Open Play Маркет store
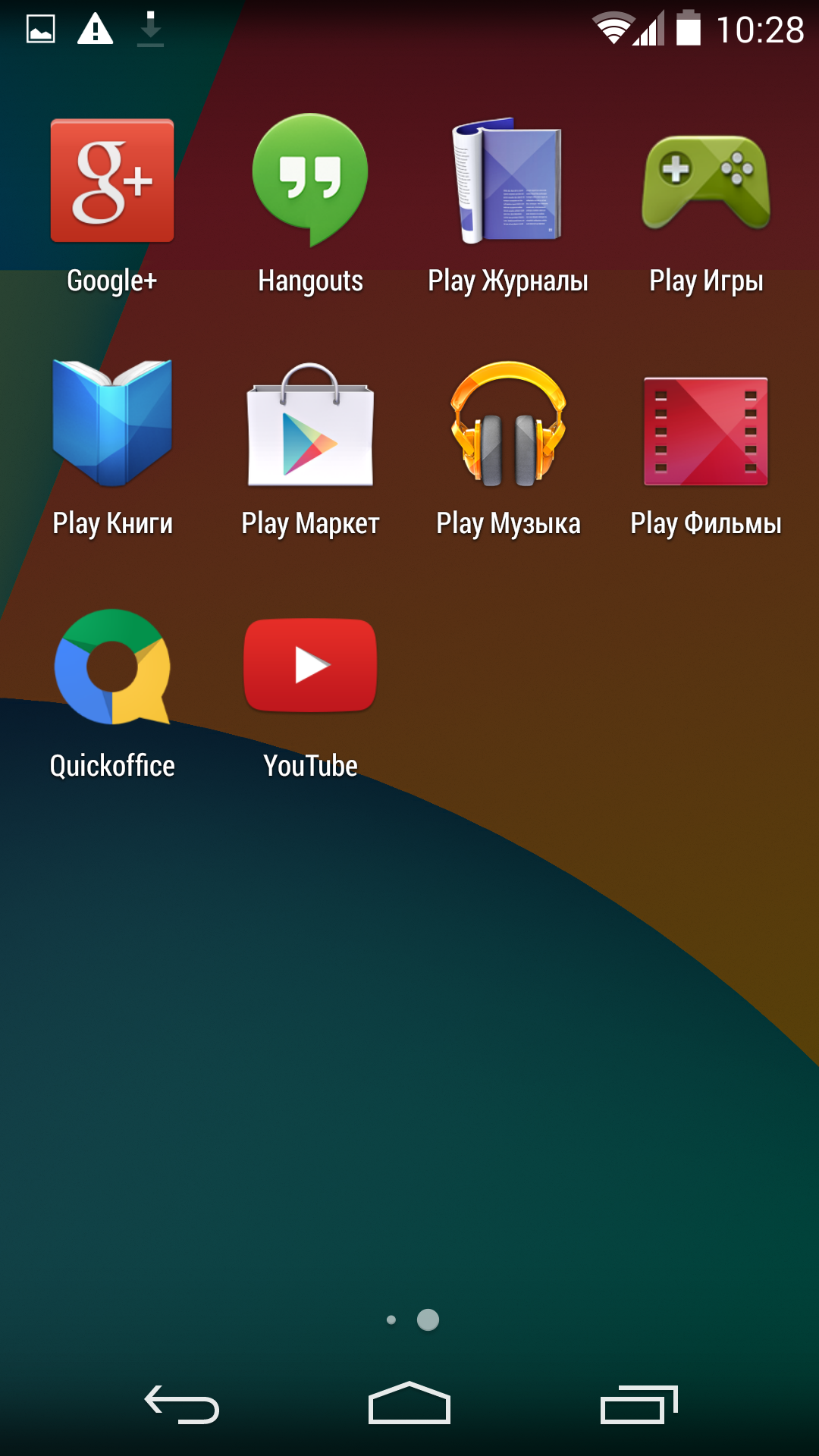819x1456 pixels. [x=310, y=425]
